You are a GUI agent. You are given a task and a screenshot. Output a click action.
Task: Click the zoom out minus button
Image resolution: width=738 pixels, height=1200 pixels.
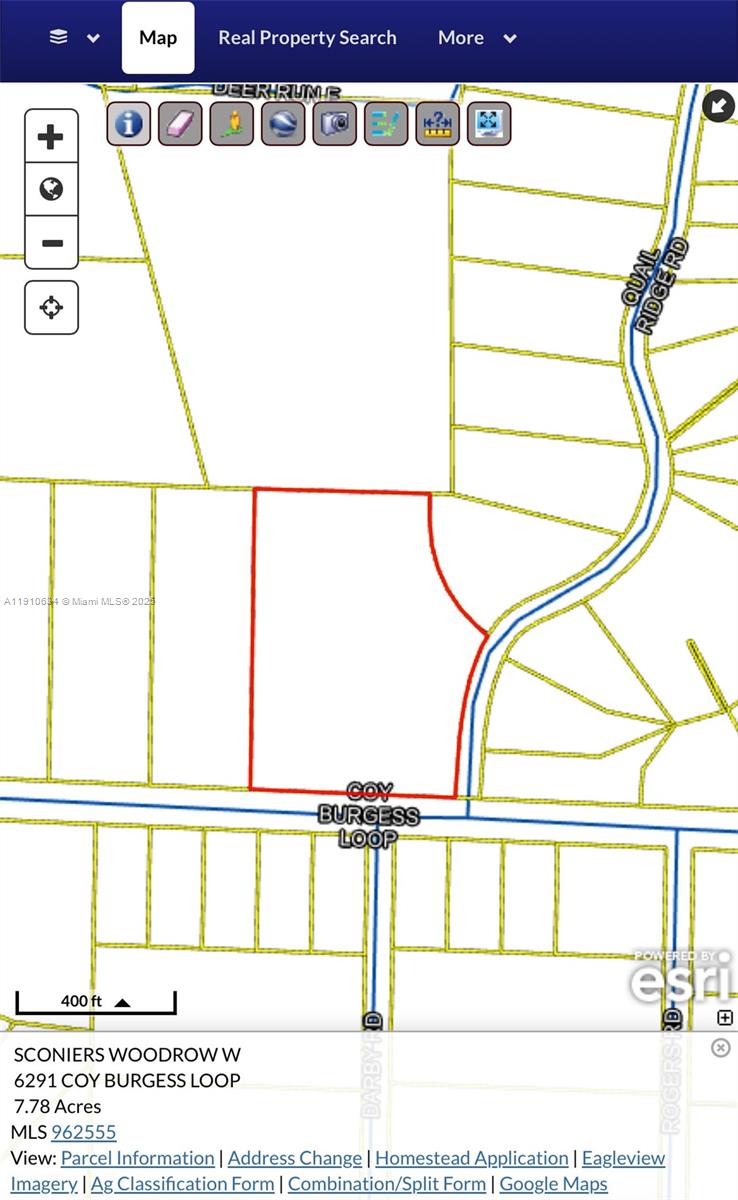click(51, 243)
